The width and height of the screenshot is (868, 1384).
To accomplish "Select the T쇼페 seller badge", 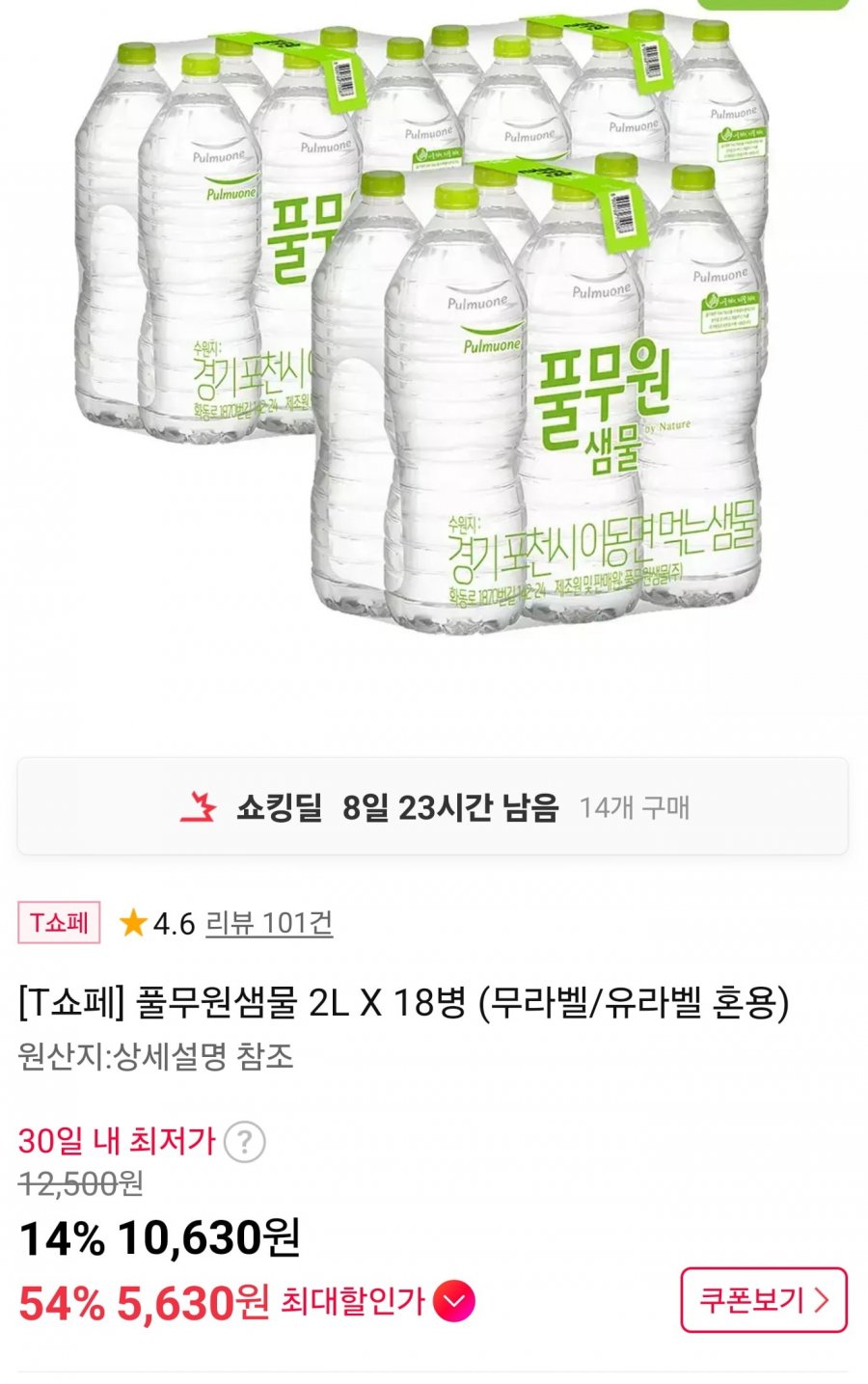I will [60, 923].
